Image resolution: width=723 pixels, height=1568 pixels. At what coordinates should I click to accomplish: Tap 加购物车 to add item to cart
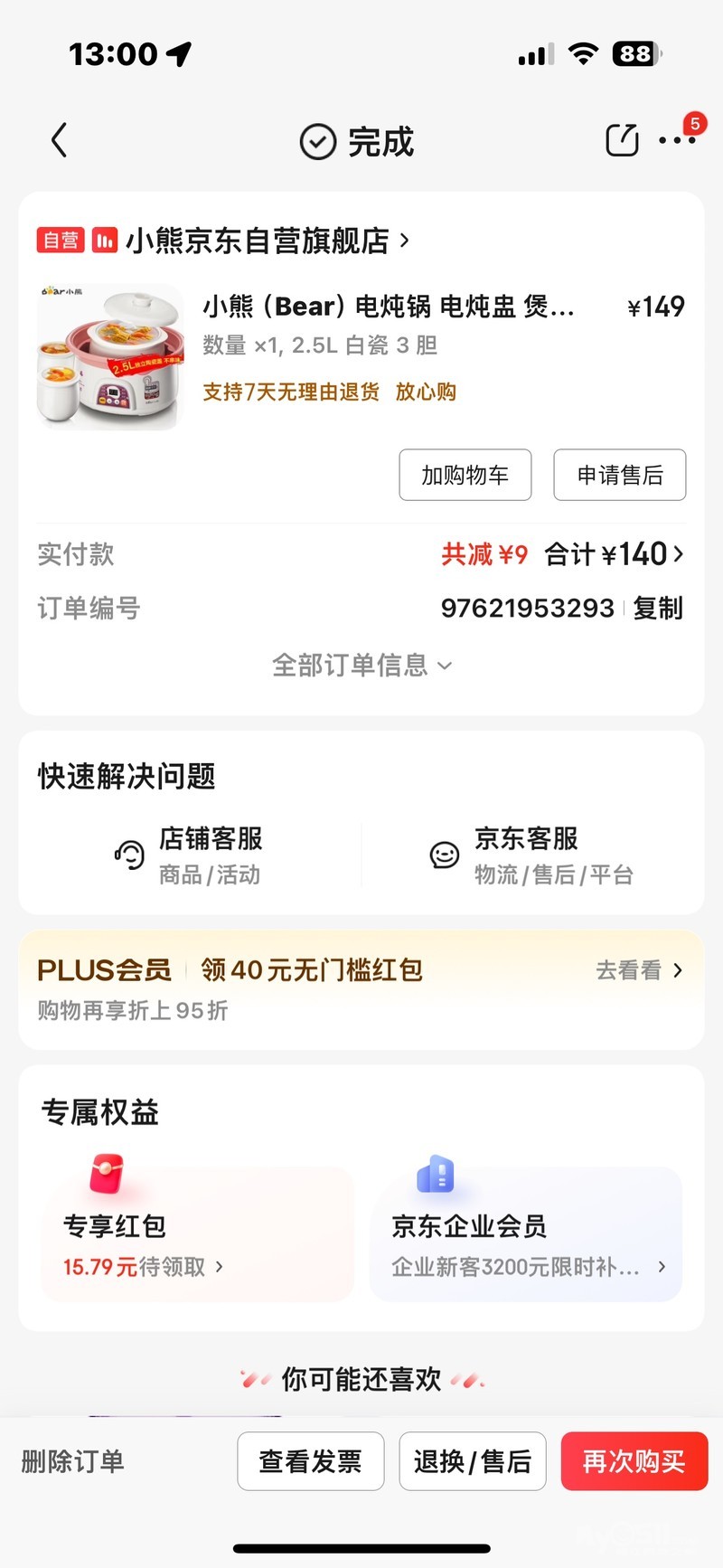coord(465,475)
